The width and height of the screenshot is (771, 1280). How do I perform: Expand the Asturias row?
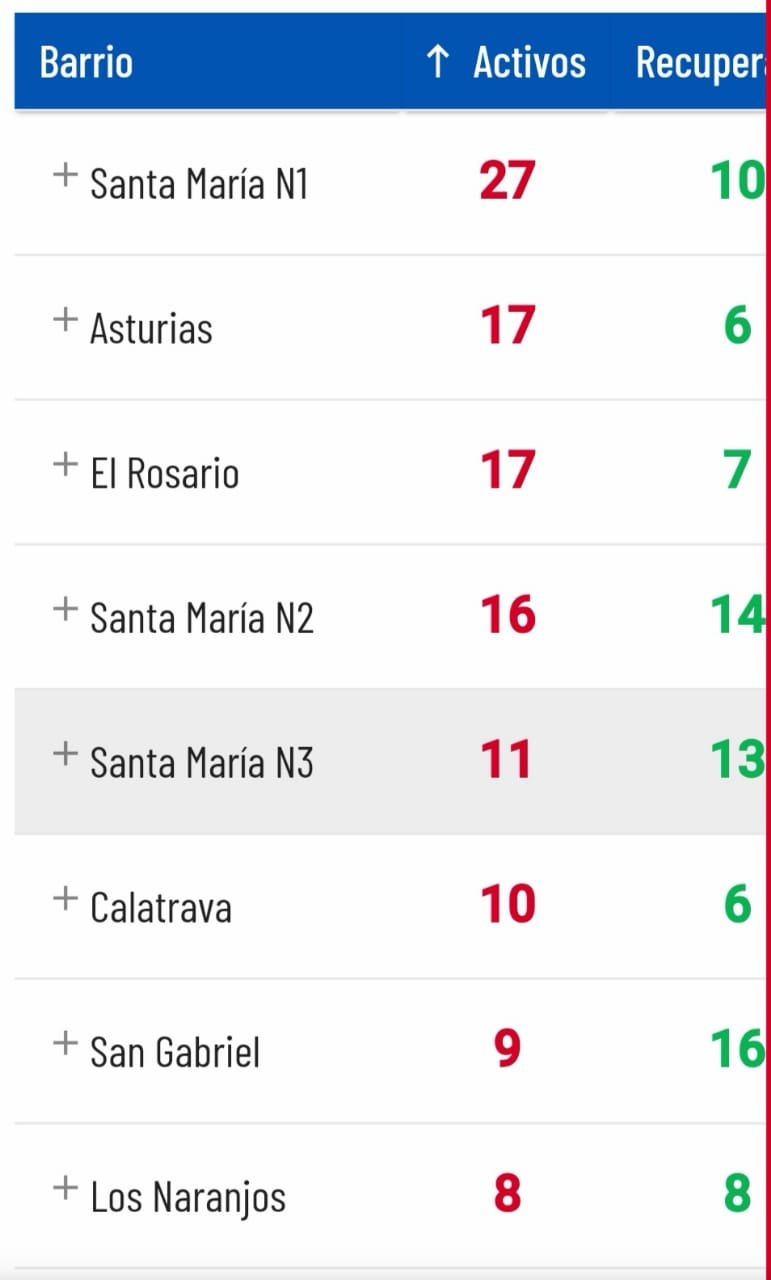65,320
